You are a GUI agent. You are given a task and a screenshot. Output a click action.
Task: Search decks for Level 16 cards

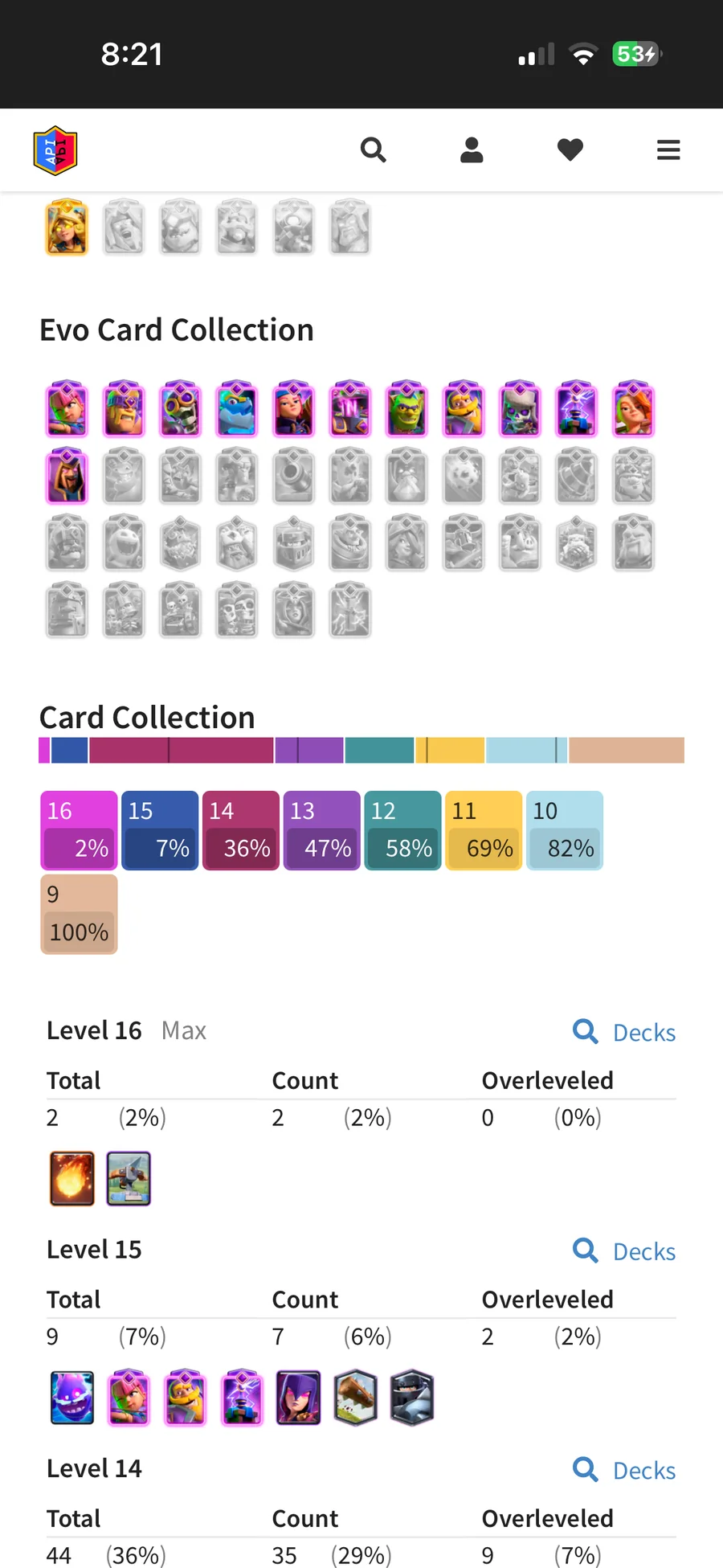point(625,1032)
